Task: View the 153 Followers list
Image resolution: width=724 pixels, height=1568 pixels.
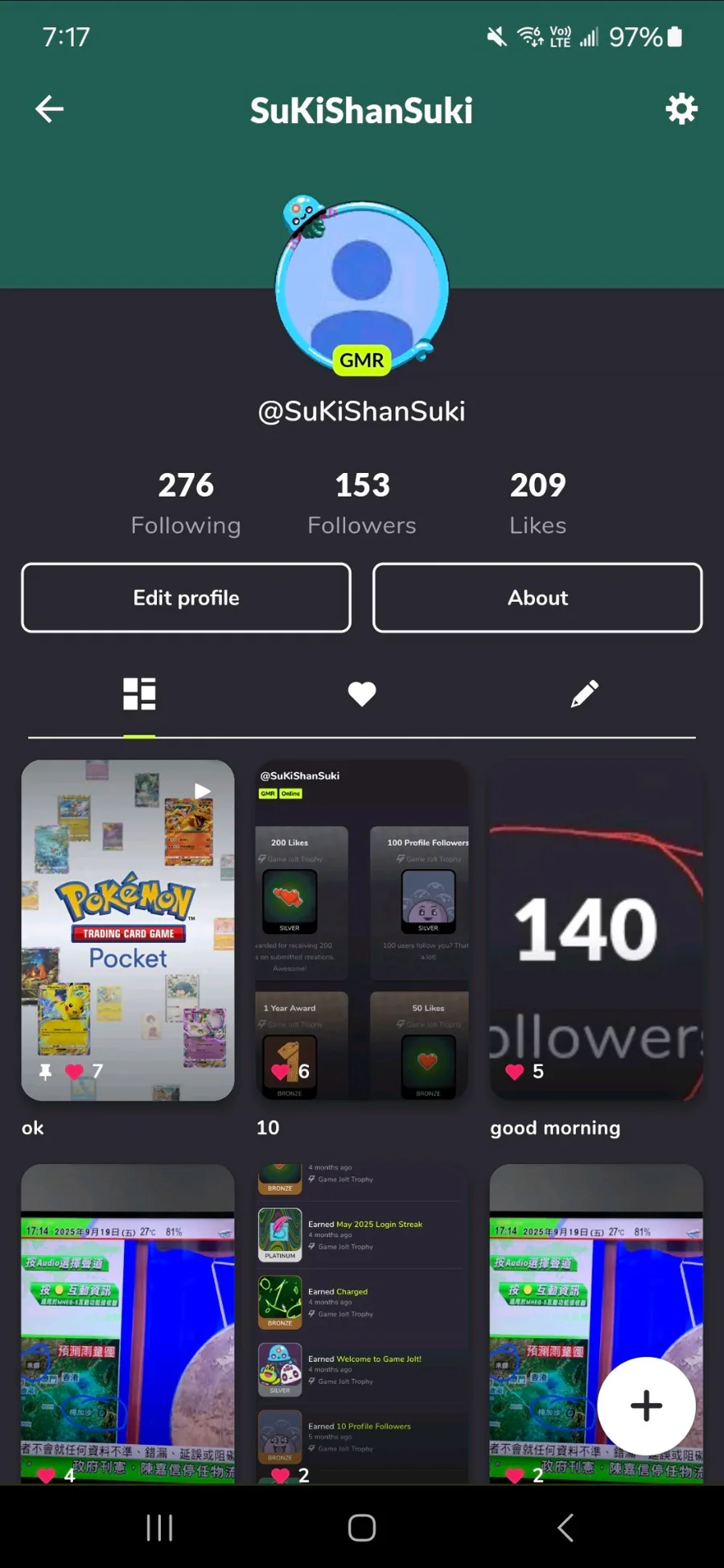Action: [362, 503]
